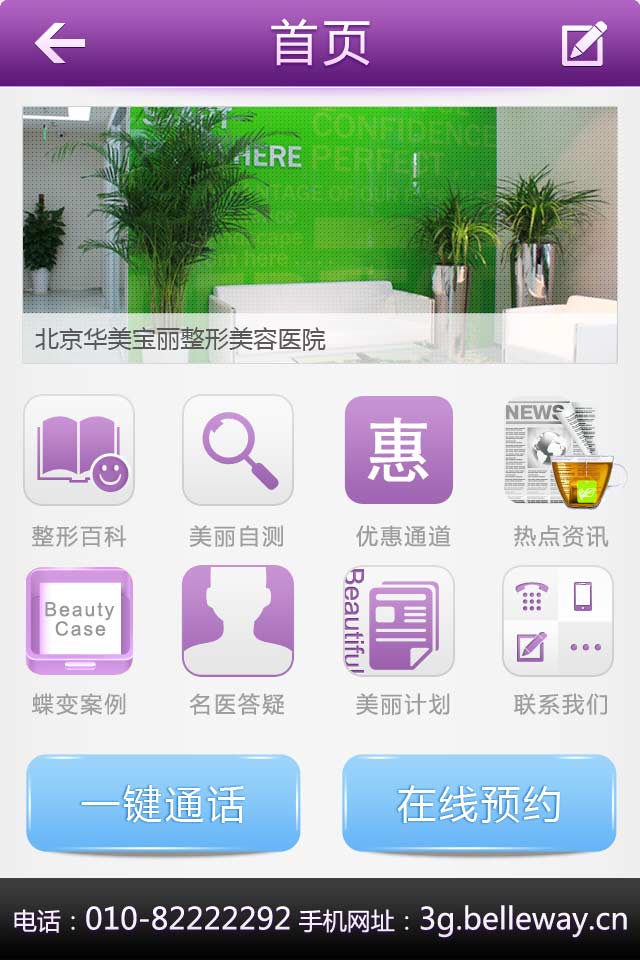Go back using the top-left arrow
Screen dimensions: 640x960
[60, 43]
